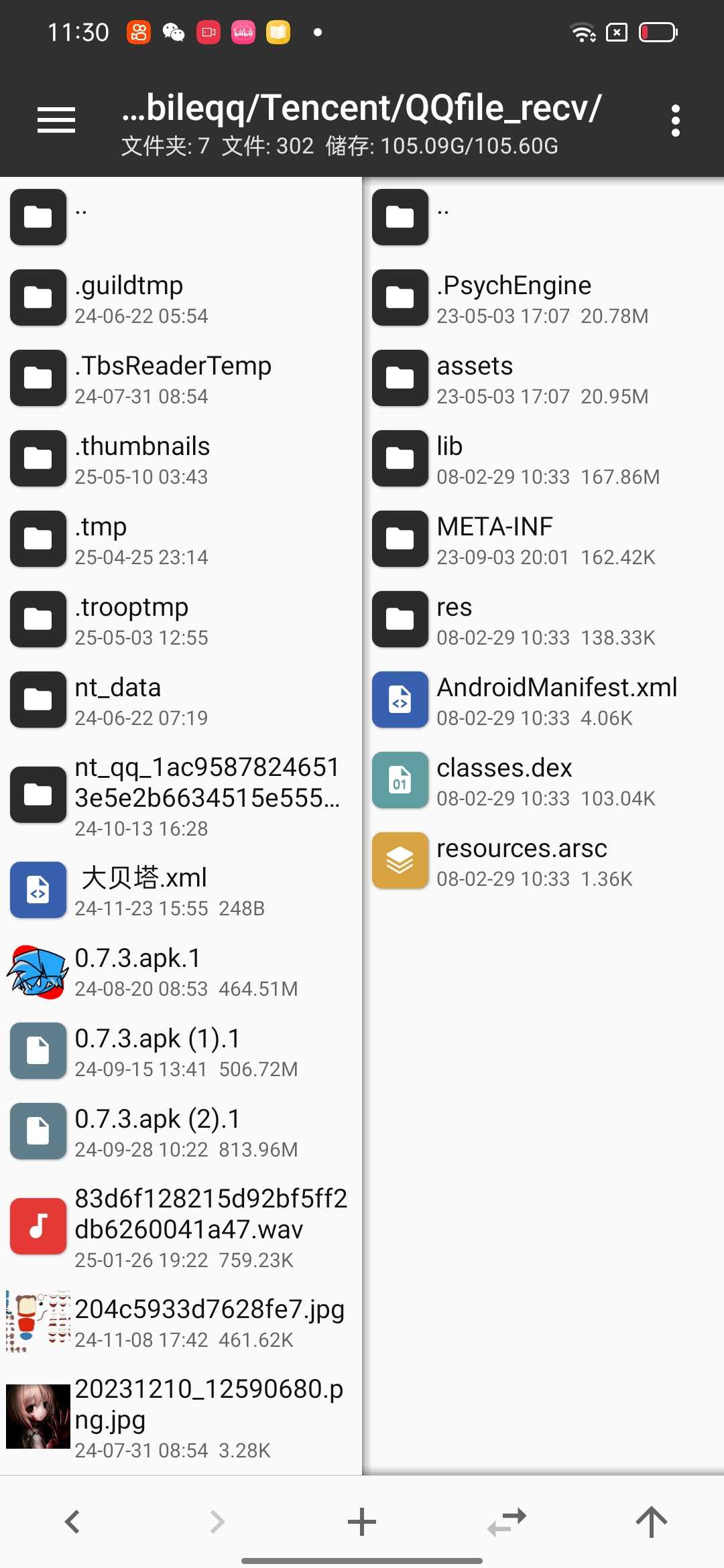Open the .thumbnails folder
The height and width of the screenshot is (1568, 724).
click(181, 458)
